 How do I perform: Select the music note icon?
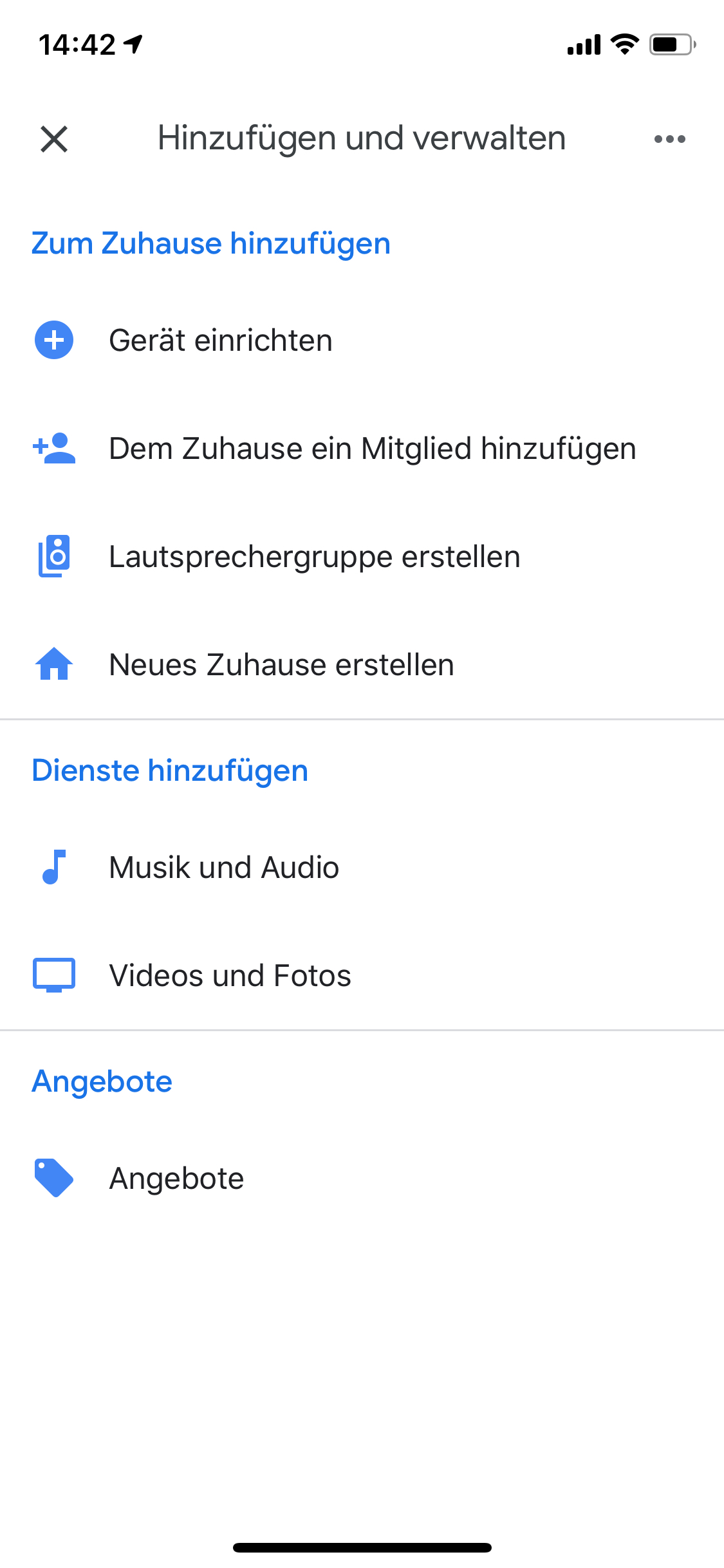(55, 867)
